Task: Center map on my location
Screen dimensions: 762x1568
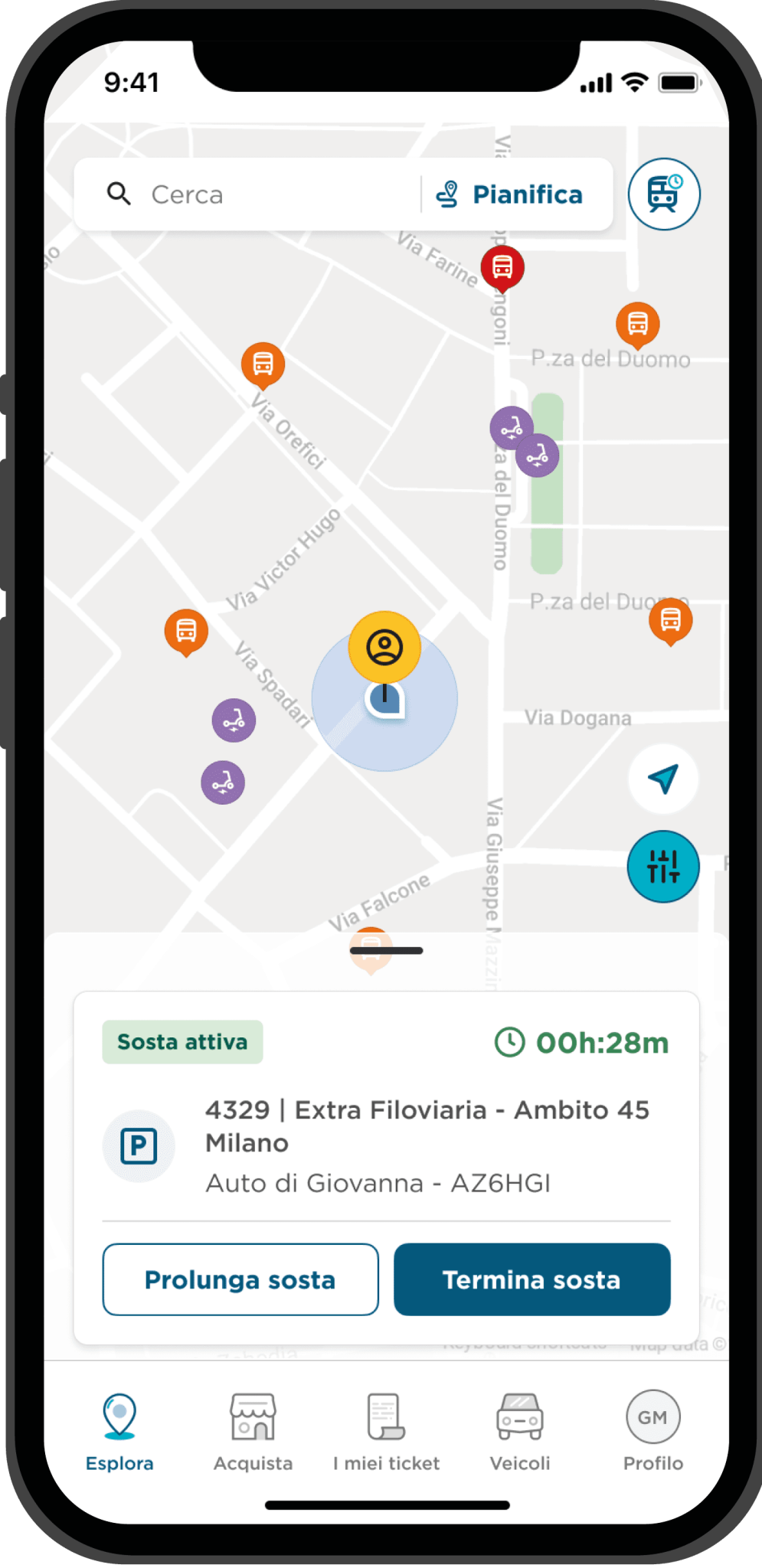Action: [663, 779]
